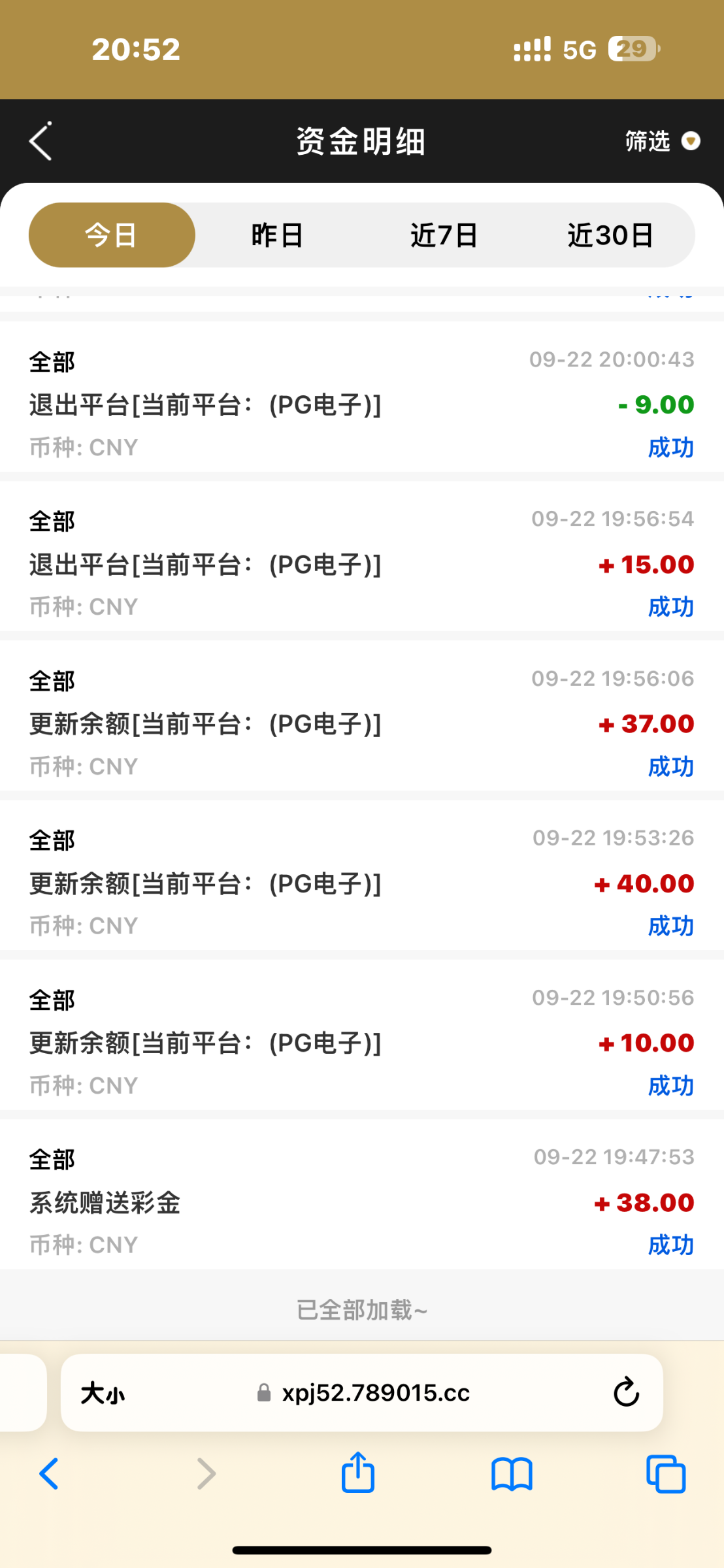This screenshot has height=1568, width=724.
Task: Switch to the 近7日 tab
Action: pyautogui.click(x=444, y=235)
